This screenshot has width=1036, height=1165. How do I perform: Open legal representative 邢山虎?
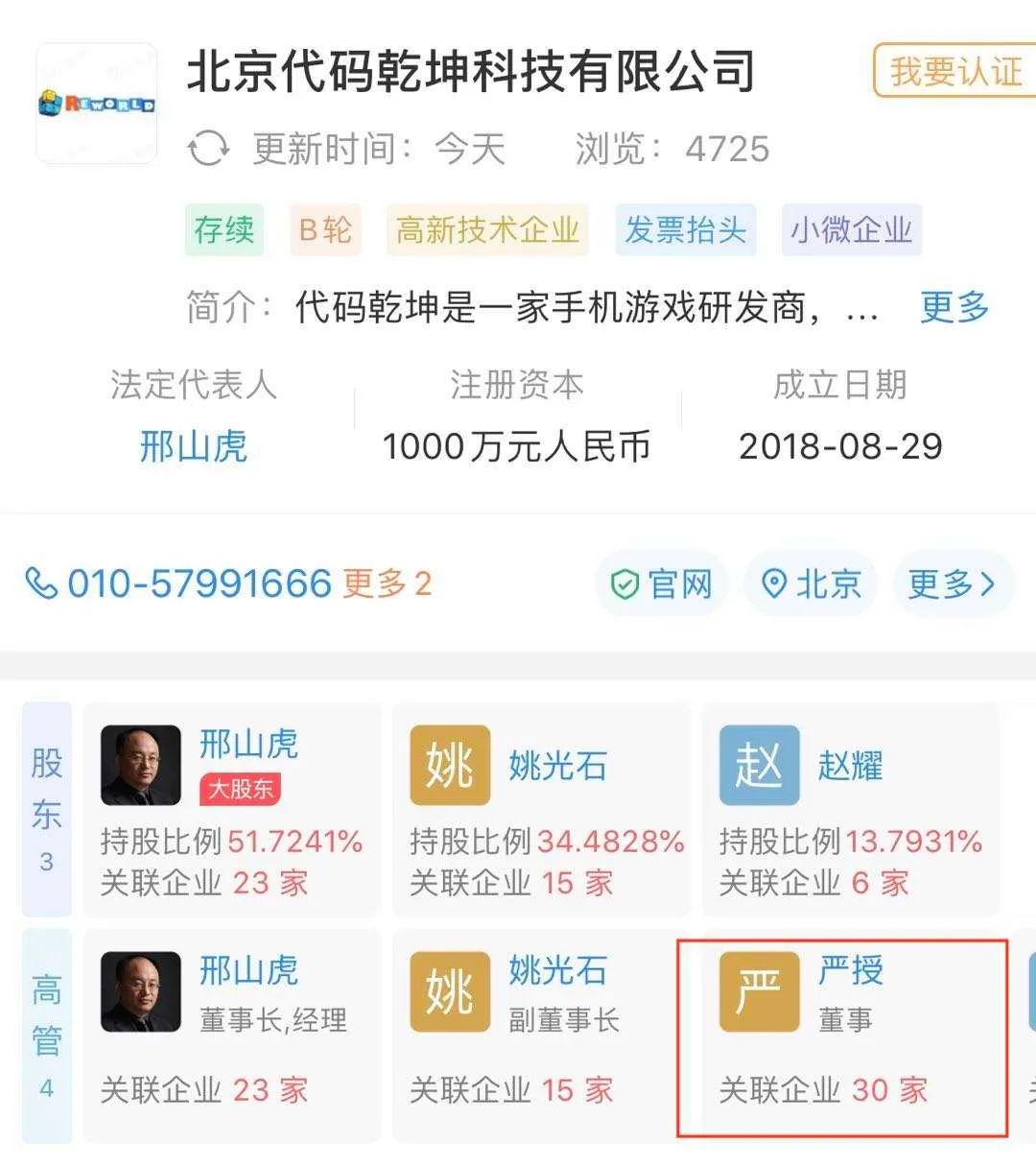pyautogui.click(x=193, y=446)
